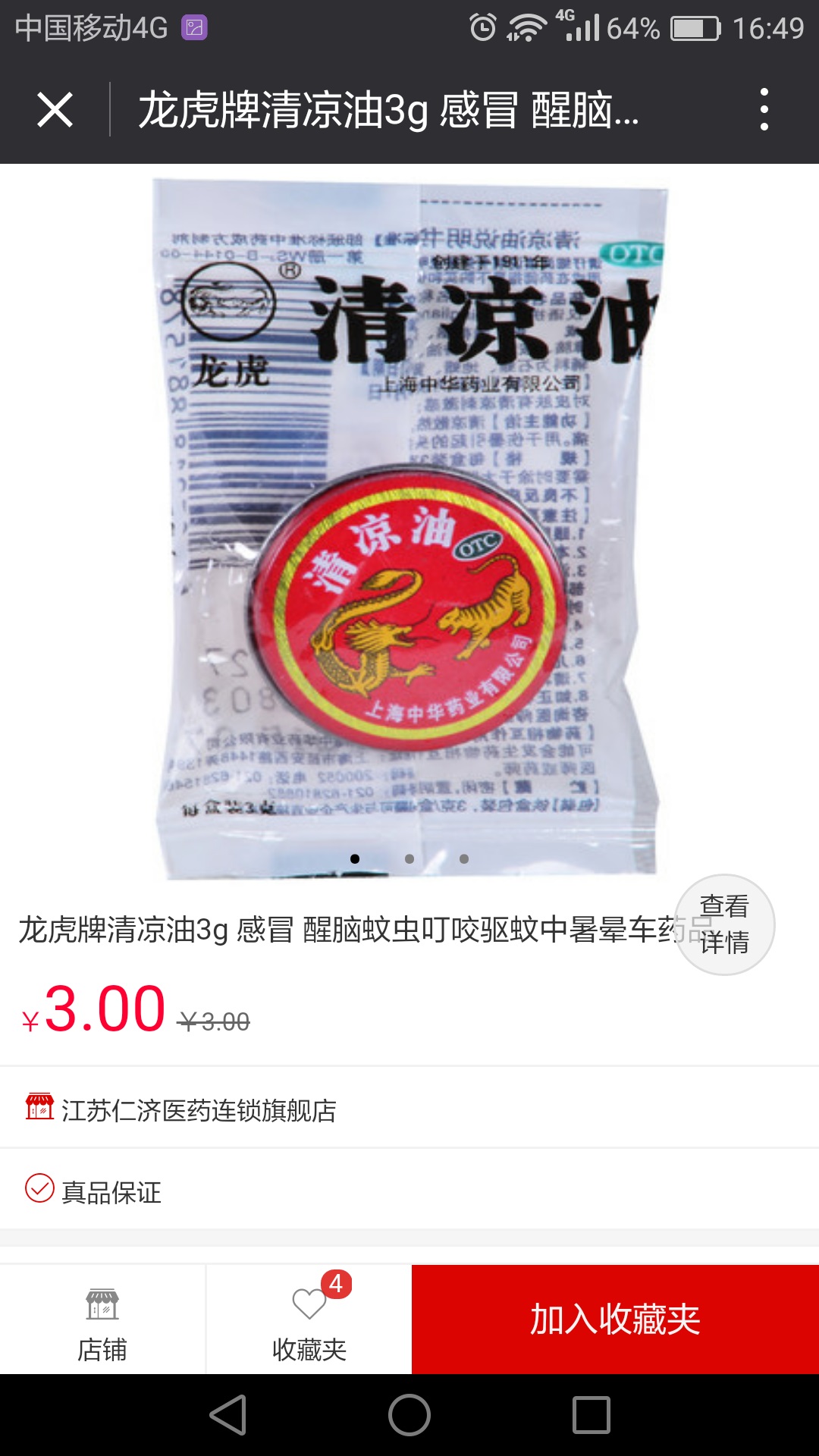Viewport: 819px width, 1456px height.
Task: Open the three-dot overflow menu
Action: coord(764,110)
